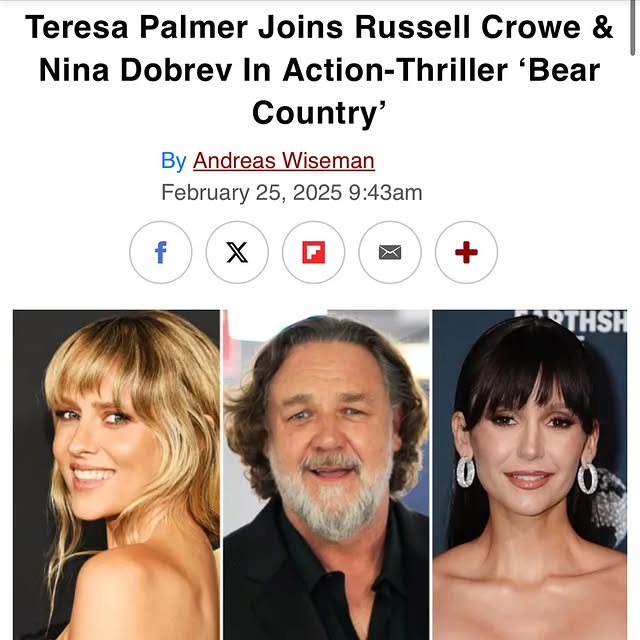640x640 pixels.
Task: Share the article to Flipboard
Action: click(x=314, y=252)
